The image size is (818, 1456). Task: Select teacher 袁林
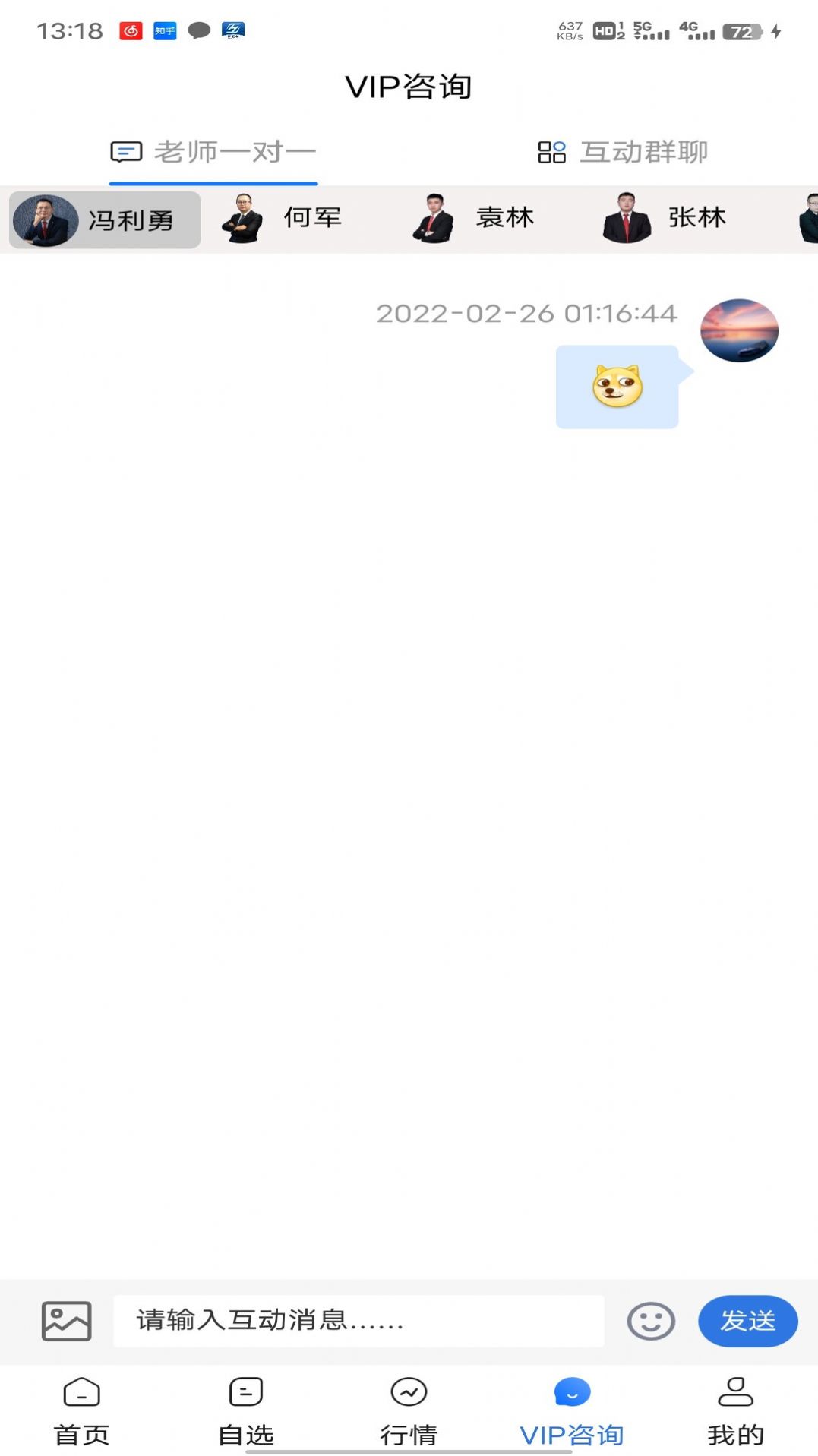click(x=475, y=219)
